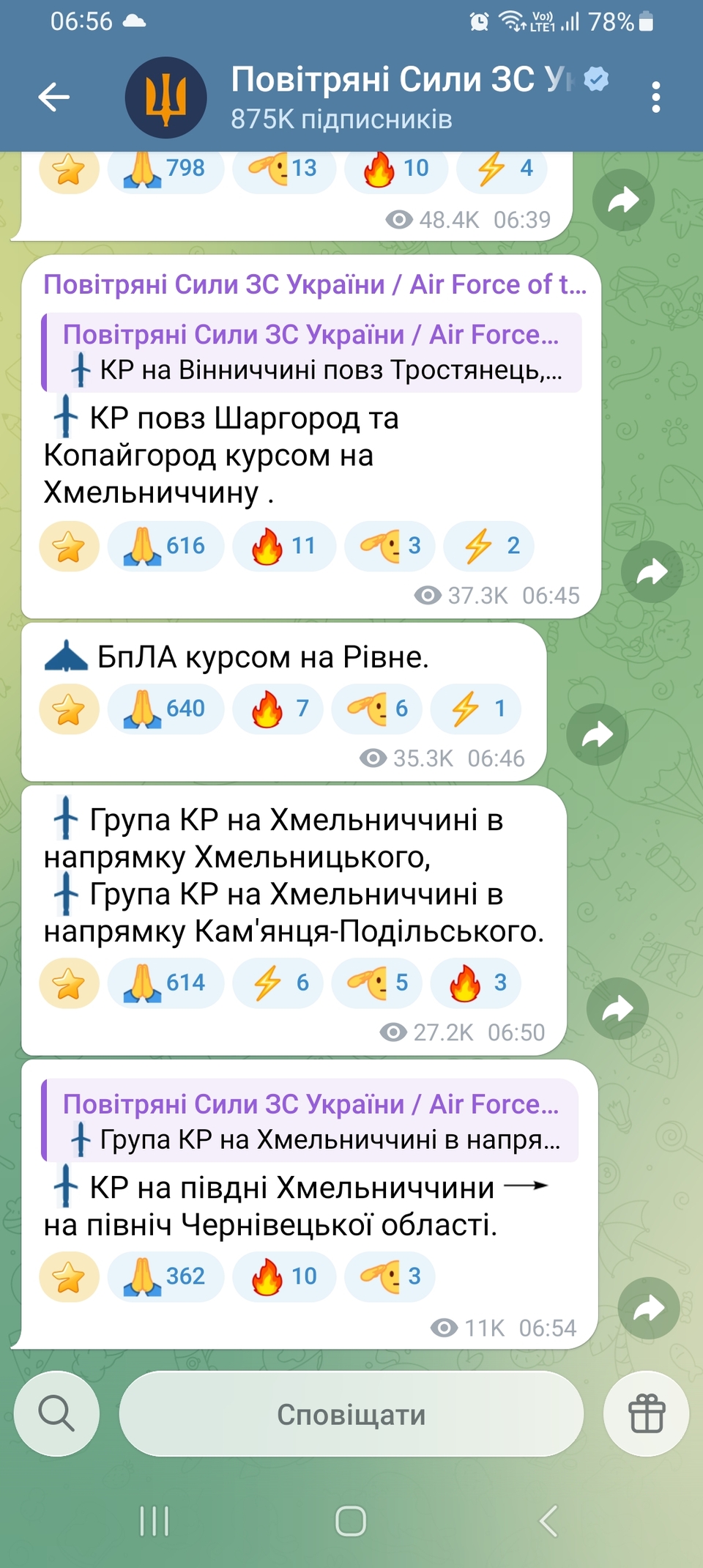The height and width of the screenshot is (1568, 703).
Task: Open the gift icon
Action: click(647, 1413)
